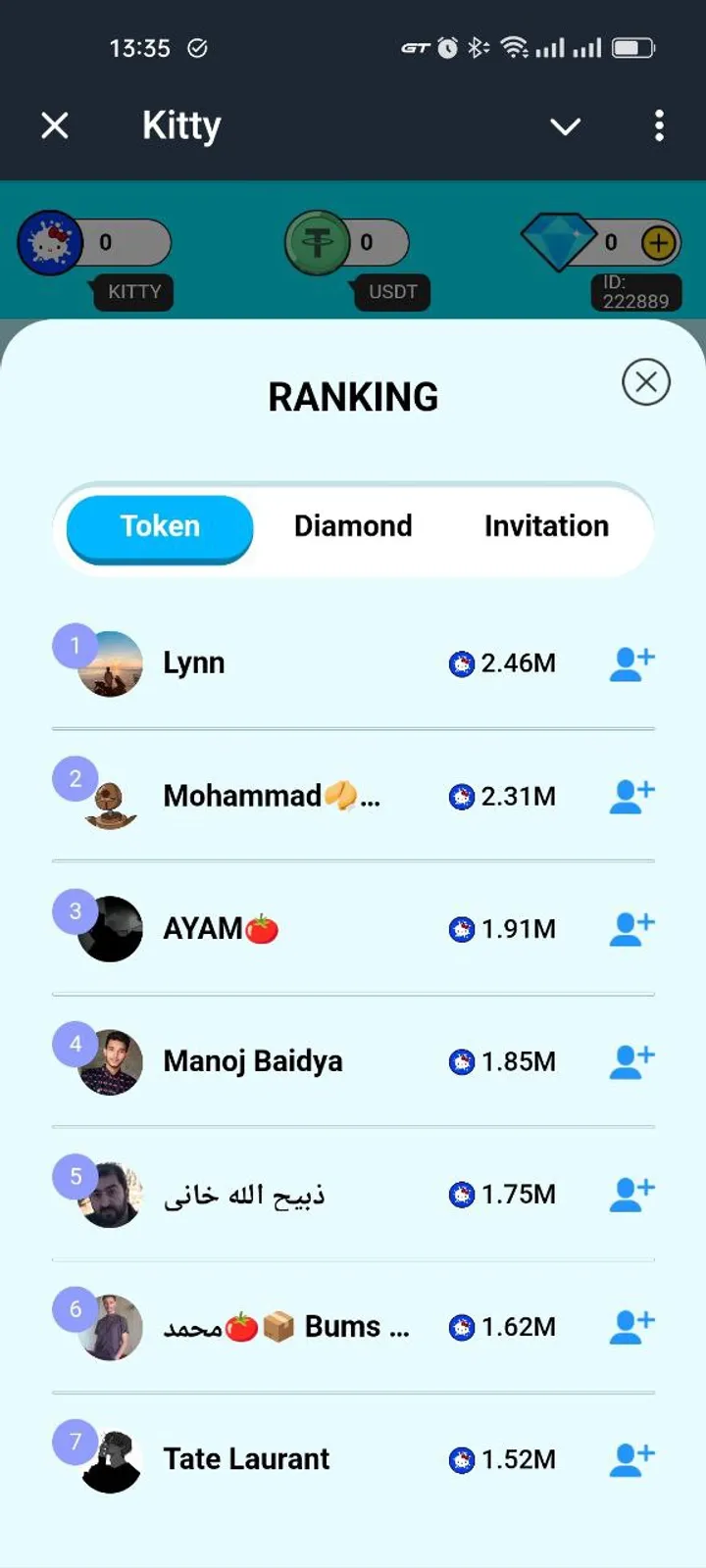Image resolution: width=706 pixels, height=1568 pixels.
Task: Close the Kitty mini app
Action: pos(55,125)
